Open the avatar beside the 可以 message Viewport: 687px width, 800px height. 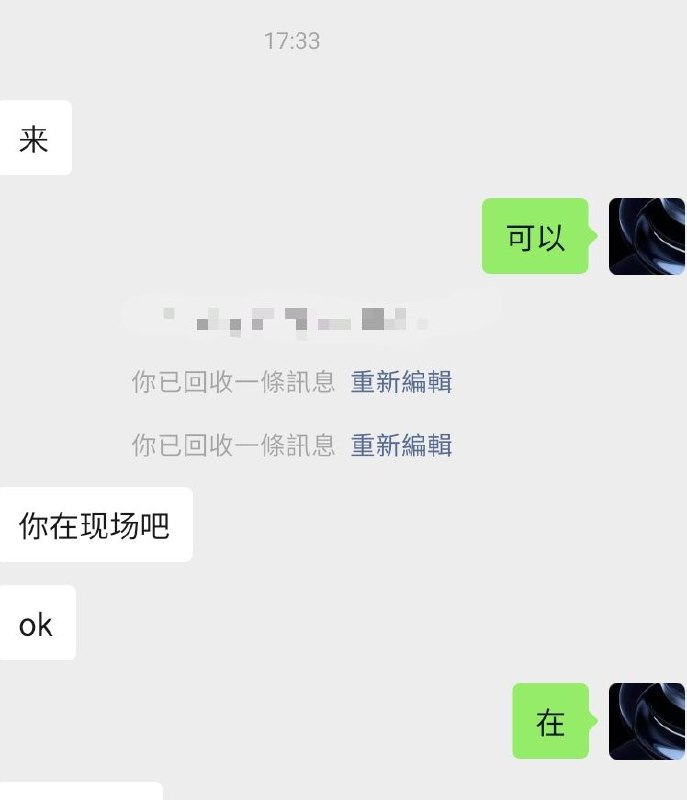point(647,236)
